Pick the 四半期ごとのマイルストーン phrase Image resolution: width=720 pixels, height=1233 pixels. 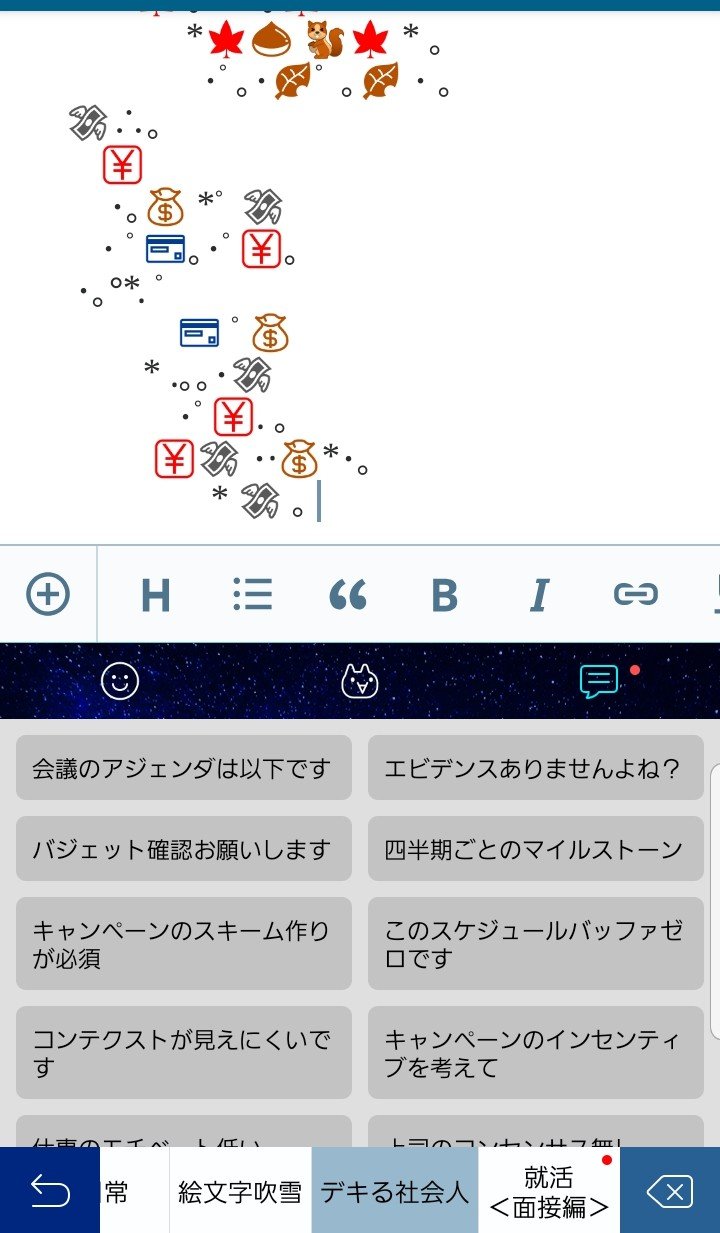[x=535, y=849]
